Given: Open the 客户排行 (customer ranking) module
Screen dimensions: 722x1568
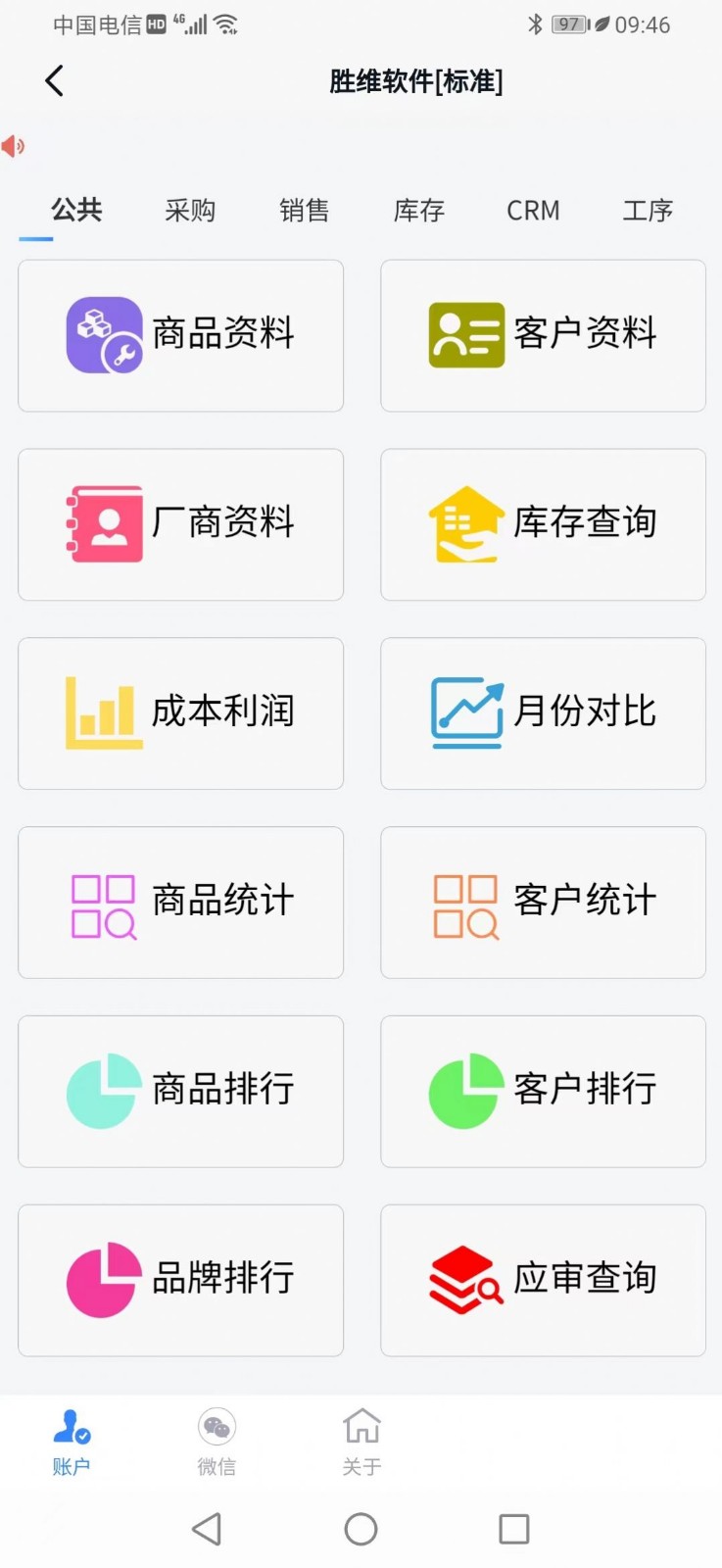Looking at the screenshot, I should [x=542, y=1091].
